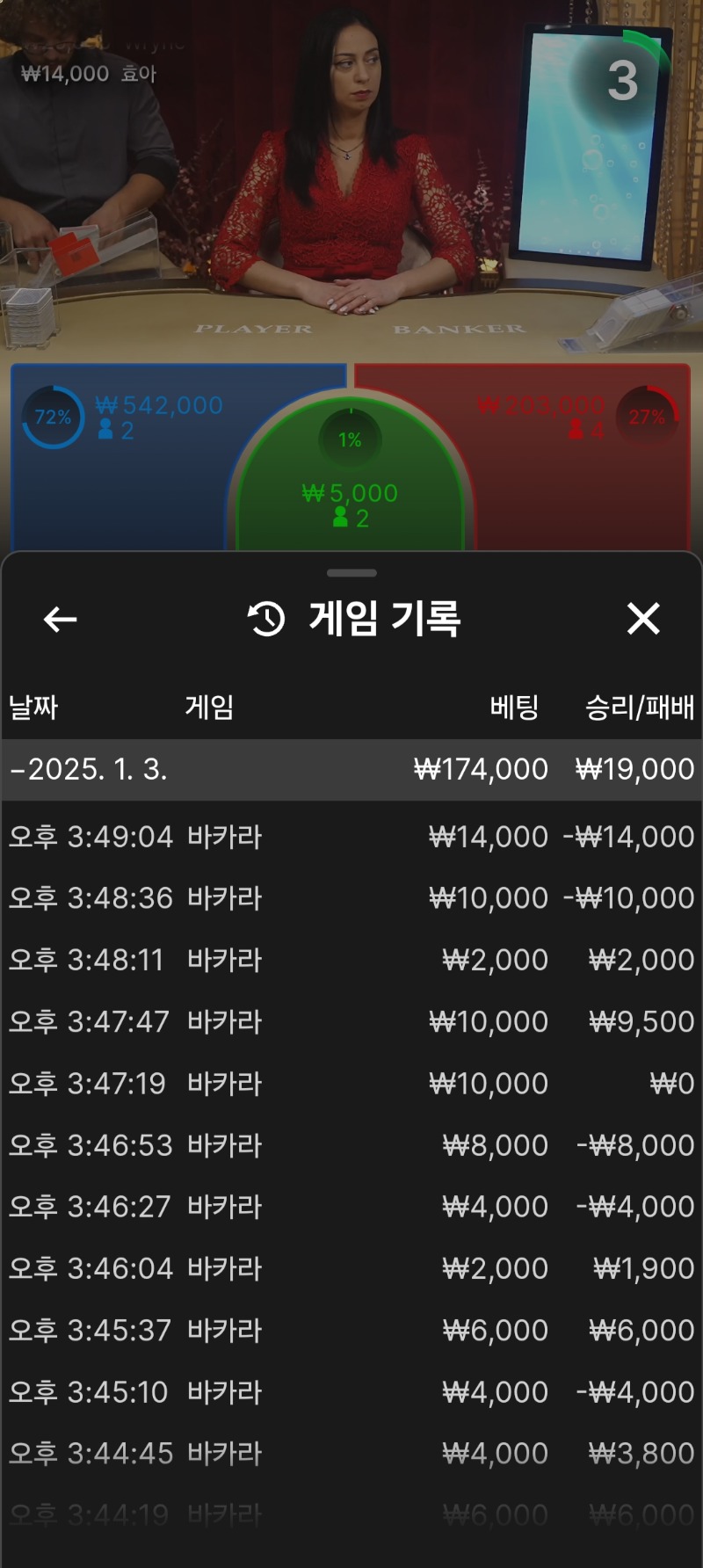Open the 오후 3:45:10 바카라 record
Image resolution: width=703 pixels, height=1568 pixels.
pos(351,1392)
